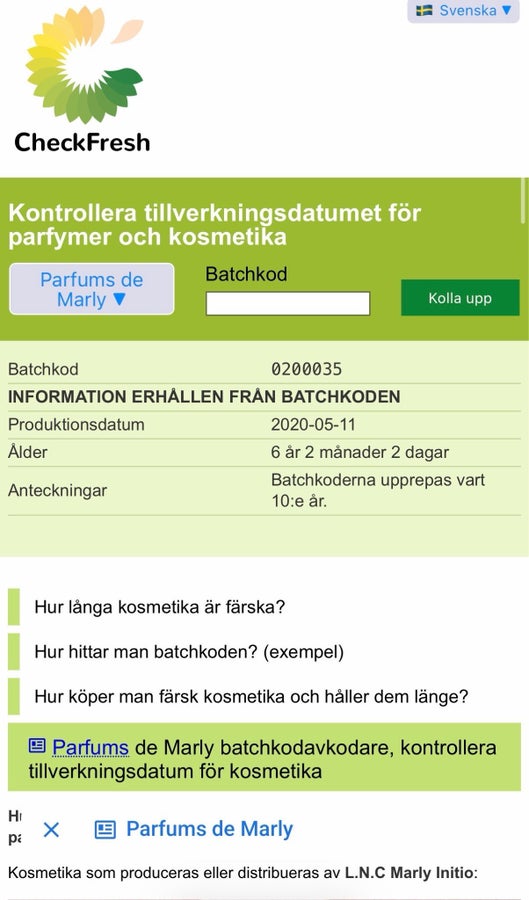Screen dimensions: 529x900
Task: Dismiss the Parfums de Marly popup
Action: (x=51, y=829)
